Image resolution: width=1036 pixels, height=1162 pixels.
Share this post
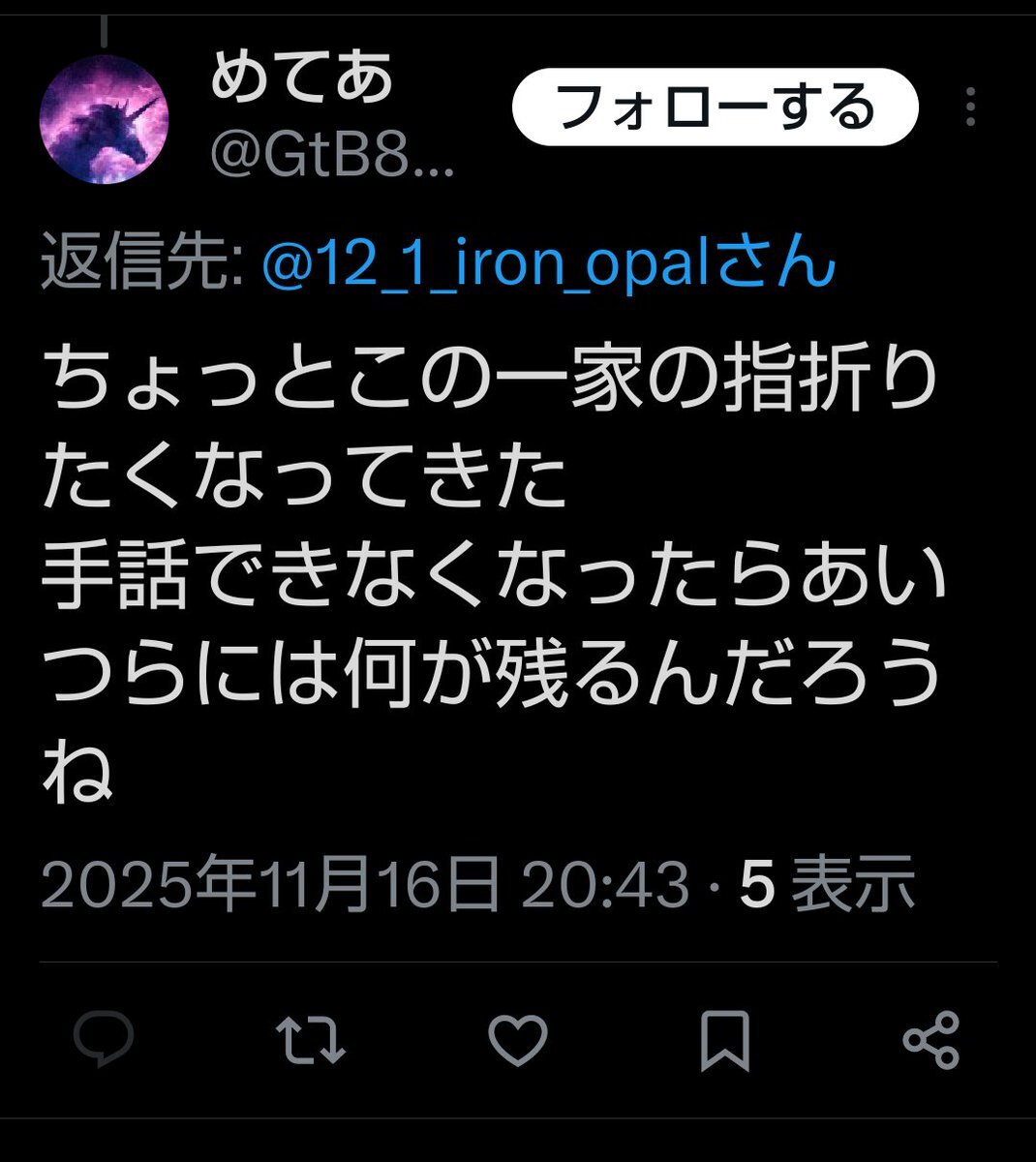click(x=931, y=1039)
